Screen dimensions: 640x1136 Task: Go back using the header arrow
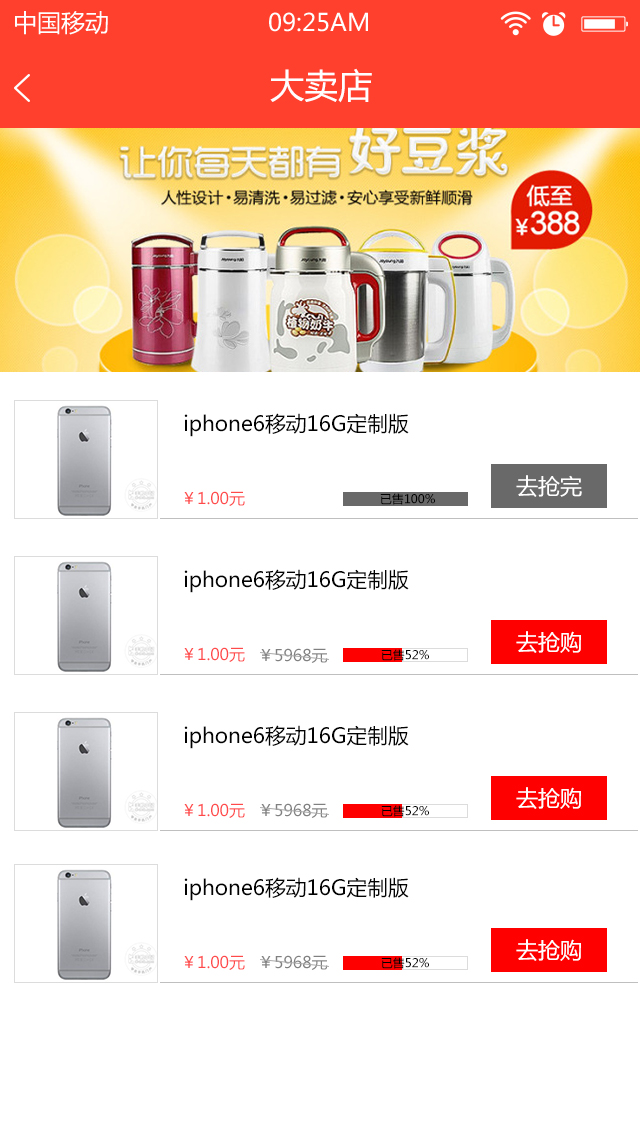click(x=23, y=88)
